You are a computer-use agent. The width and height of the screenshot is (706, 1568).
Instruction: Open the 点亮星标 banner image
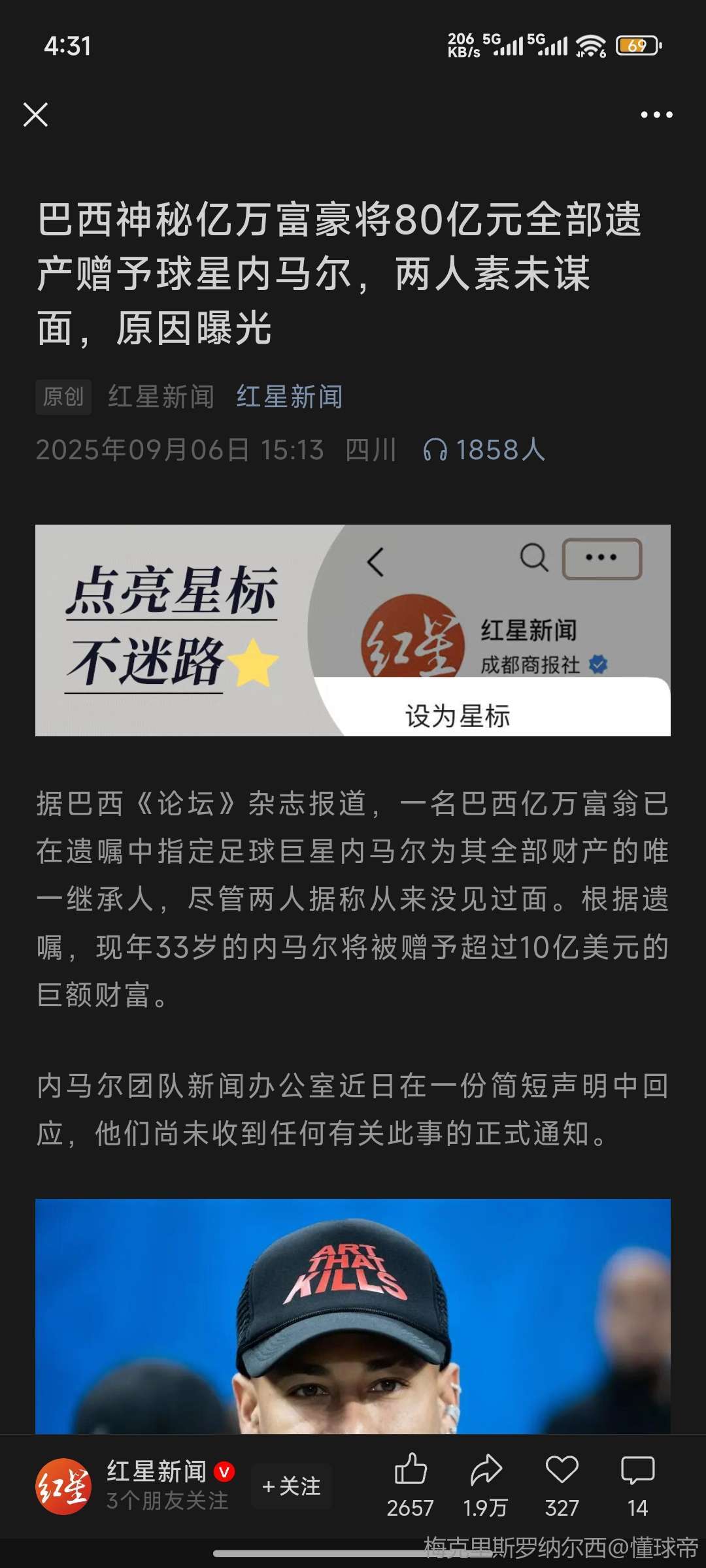pos(353,630)
